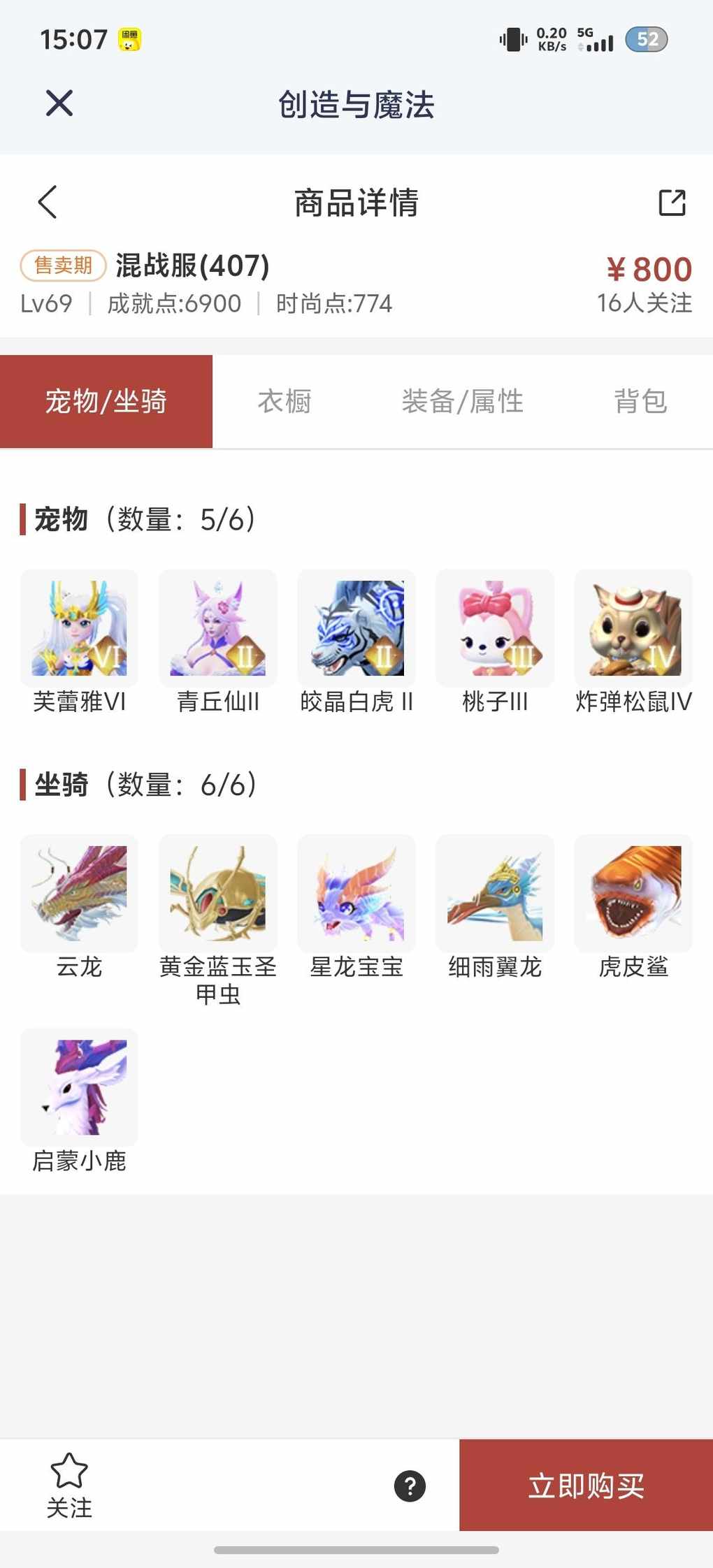Follow this listing with 关注 star
713x1568 pixels.
click(69, 1485)
